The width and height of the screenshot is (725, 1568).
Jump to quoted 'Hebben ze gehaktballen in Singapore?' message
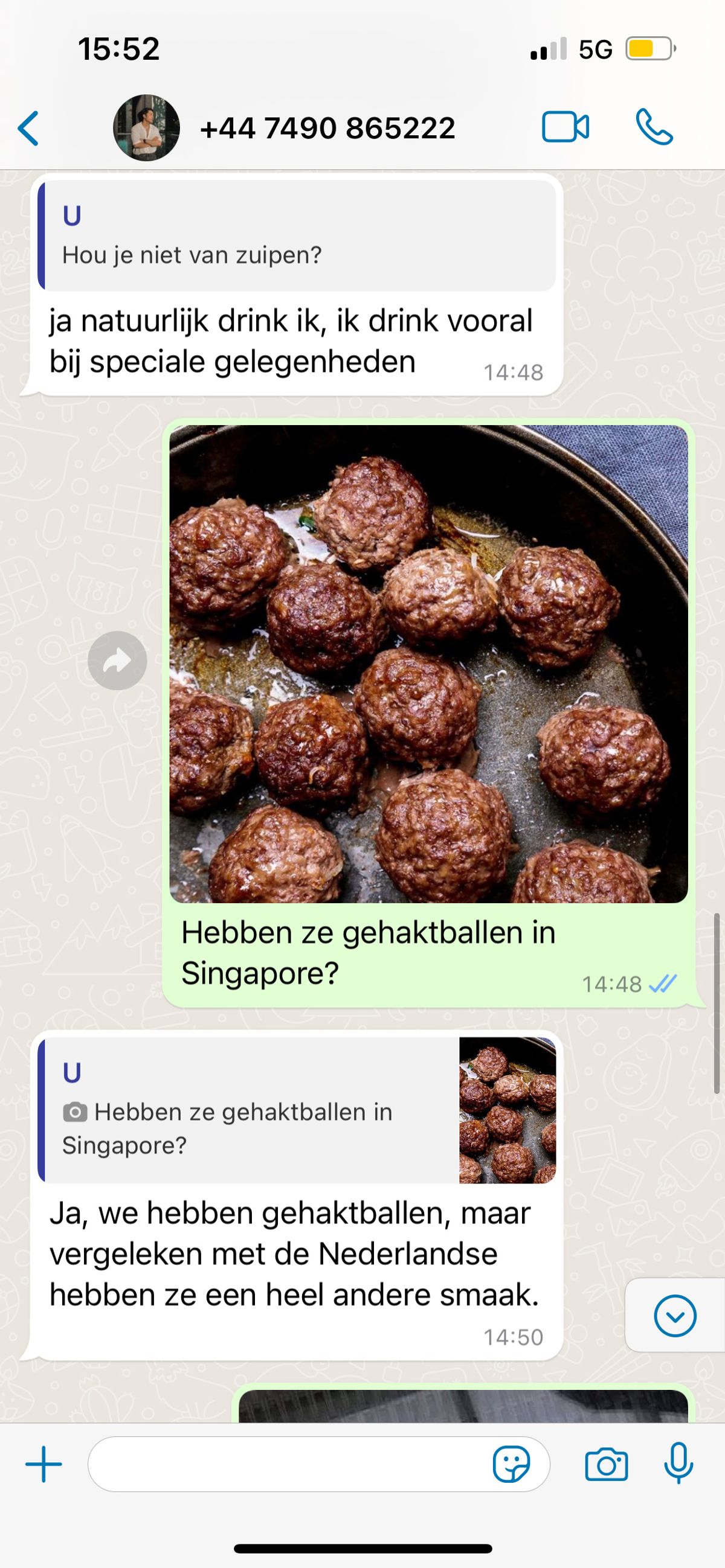tap(297, 1110)
